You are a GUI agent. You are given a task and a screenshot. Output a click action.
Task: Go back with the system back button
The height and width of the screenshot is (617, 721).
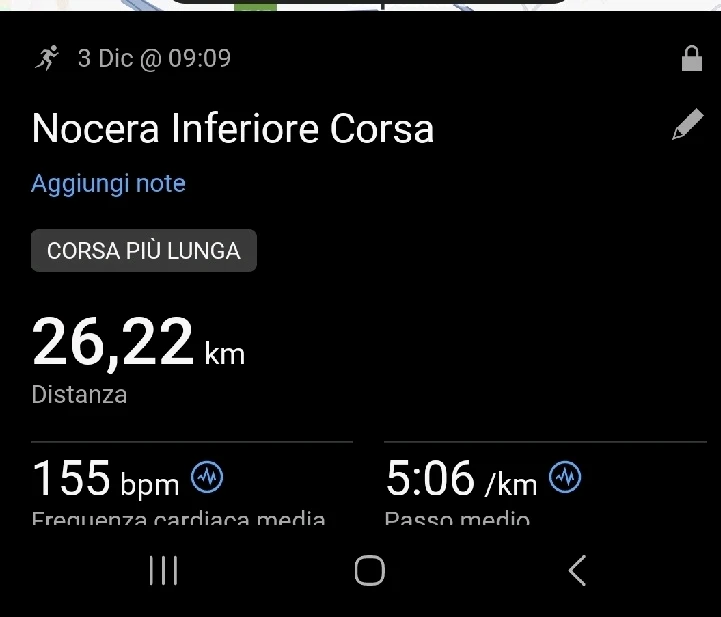576,570
